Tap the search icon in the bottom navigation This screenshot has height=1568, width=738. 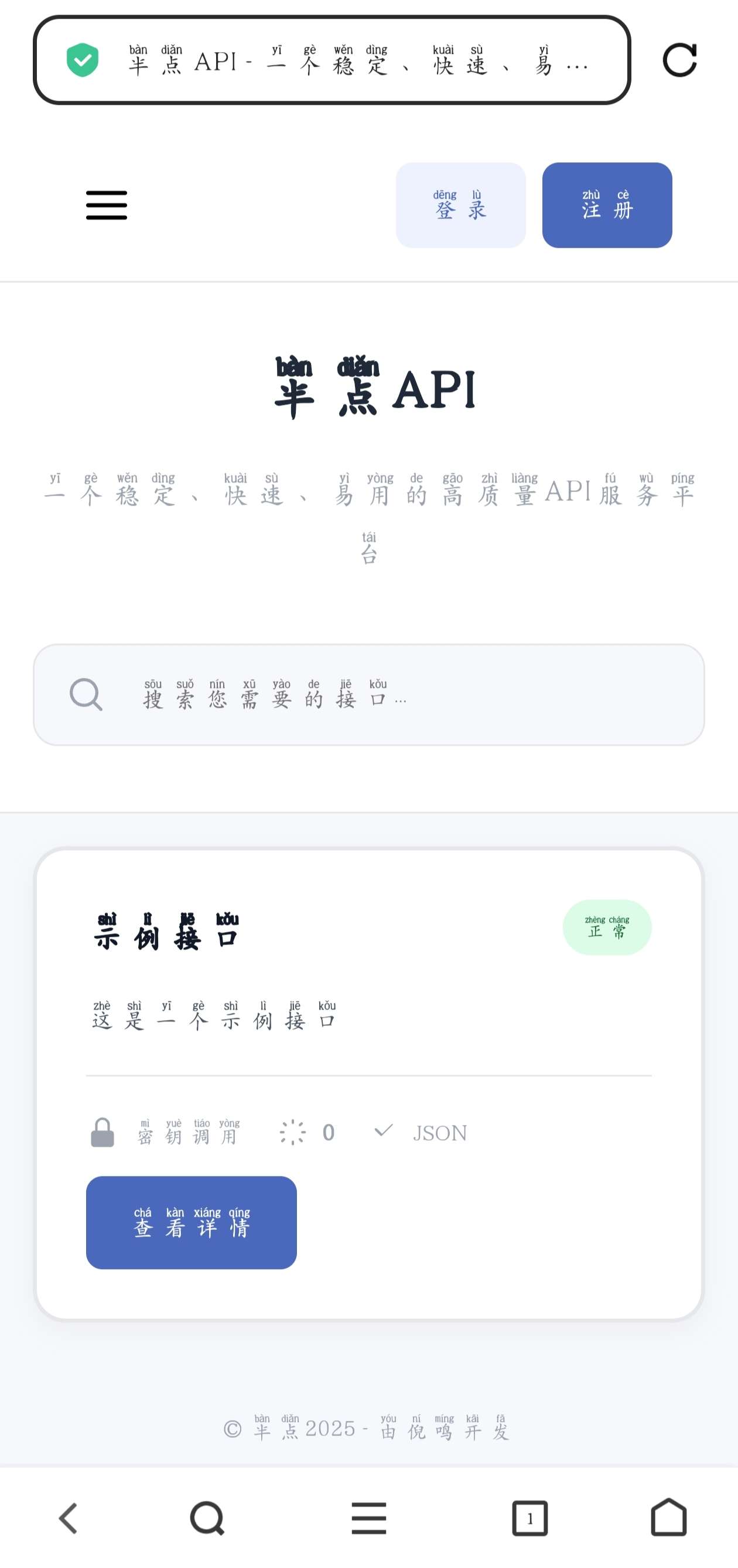click(207, 1516)
